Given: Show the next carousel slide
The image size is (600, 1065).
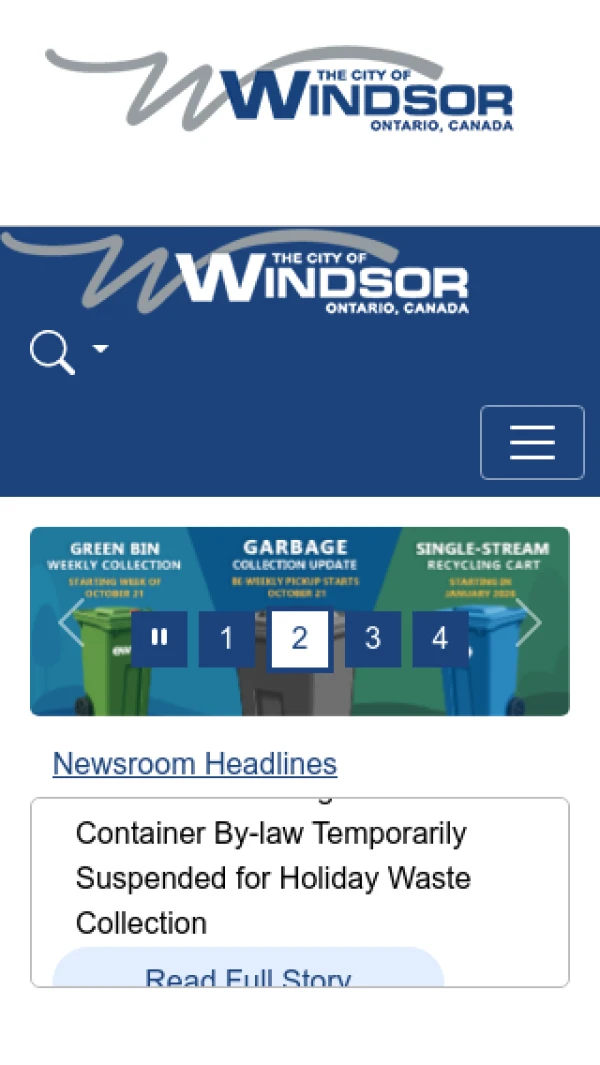Looking at the screenshot, I should [529, 623].
